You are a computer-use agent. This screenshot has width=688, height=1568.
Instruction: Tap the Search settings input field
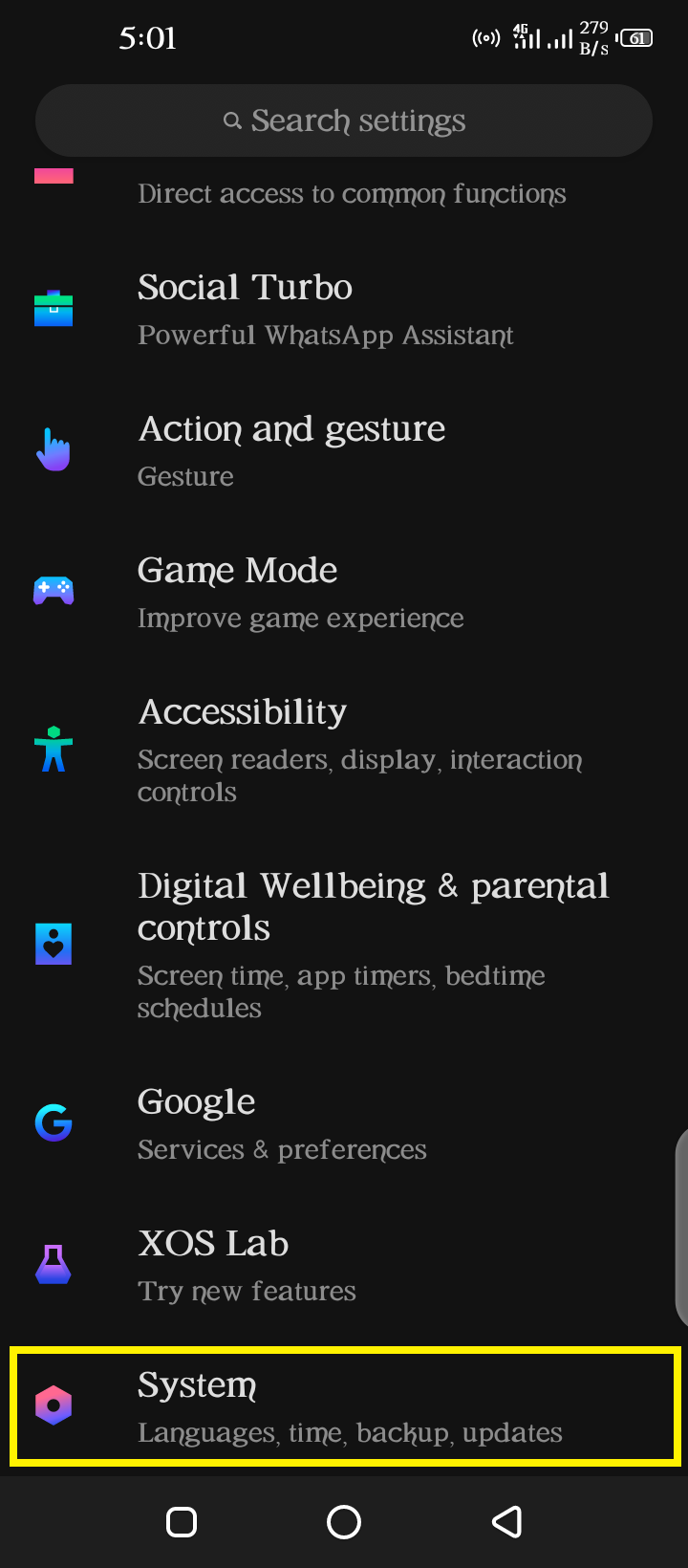344,120
